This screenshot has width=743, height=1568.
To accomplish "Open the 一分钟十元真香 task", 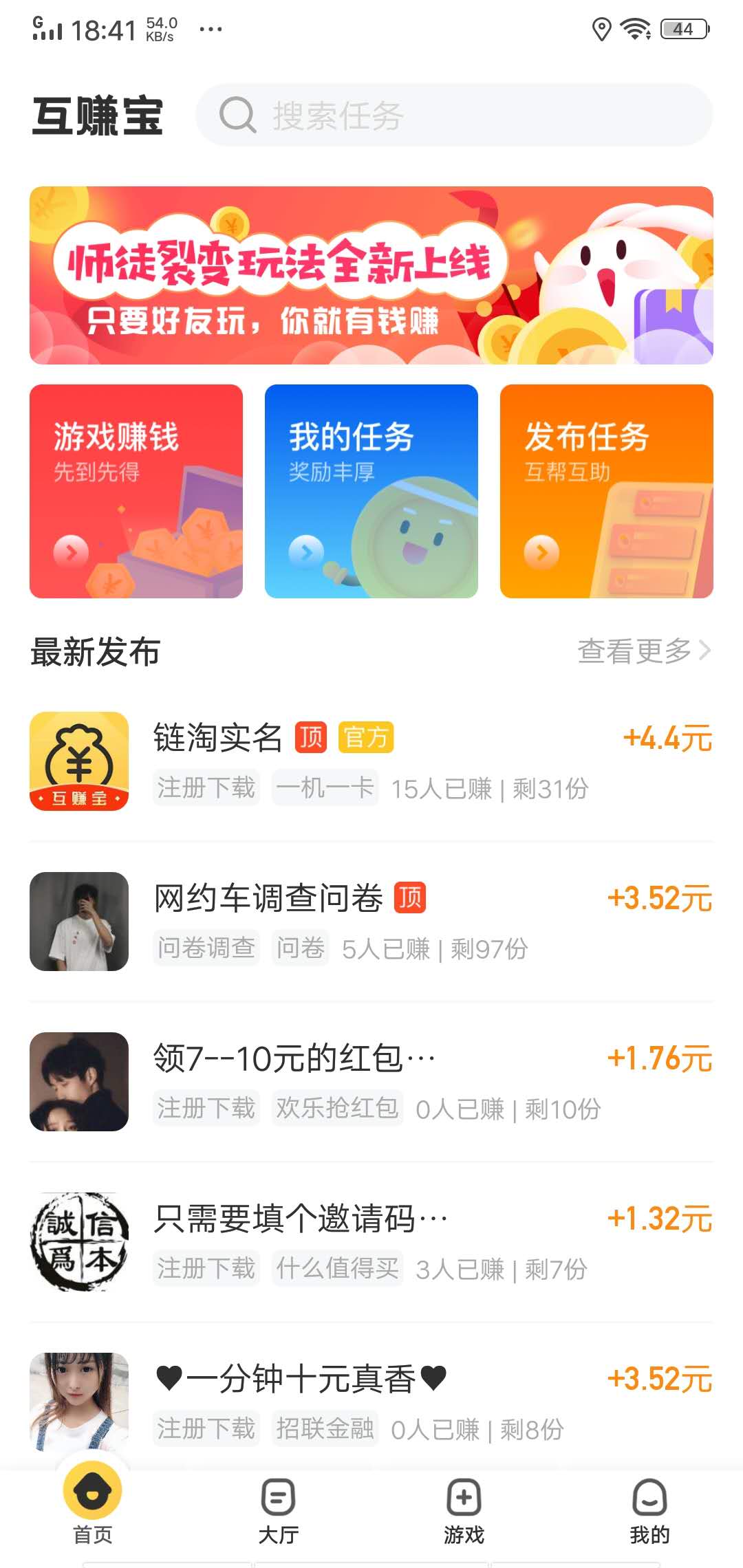I will click(371, 1402).
